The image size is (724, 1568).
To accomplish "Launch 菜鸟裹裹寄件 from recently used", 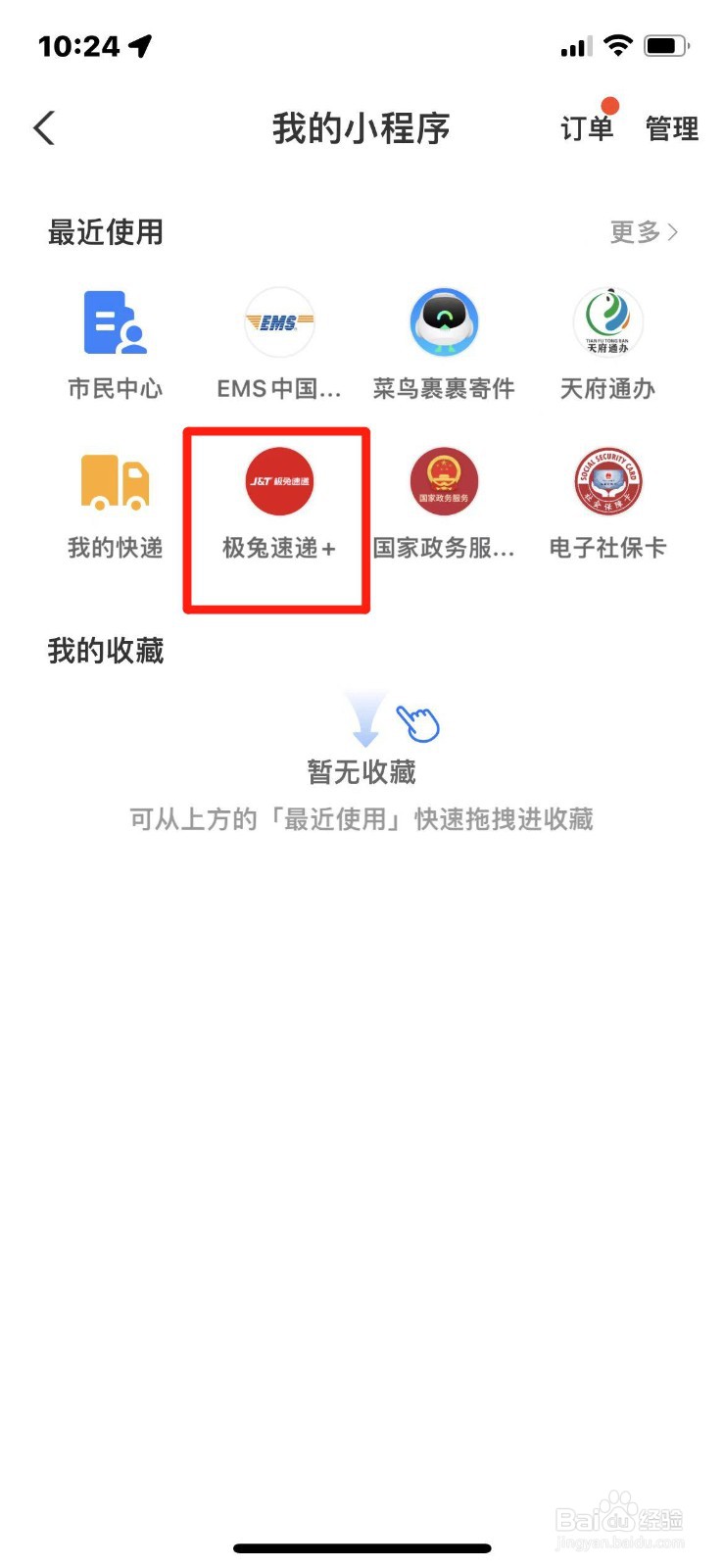I will tap(444, 321).
